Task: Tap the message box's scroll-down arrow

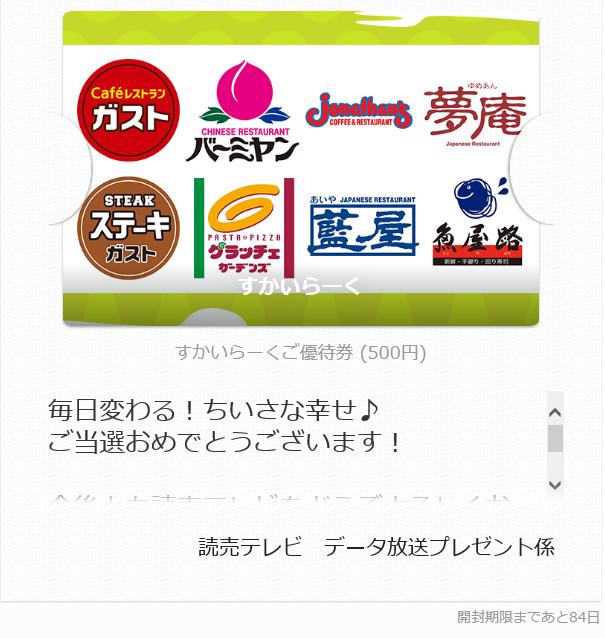Action: click(x=556, y=484)
